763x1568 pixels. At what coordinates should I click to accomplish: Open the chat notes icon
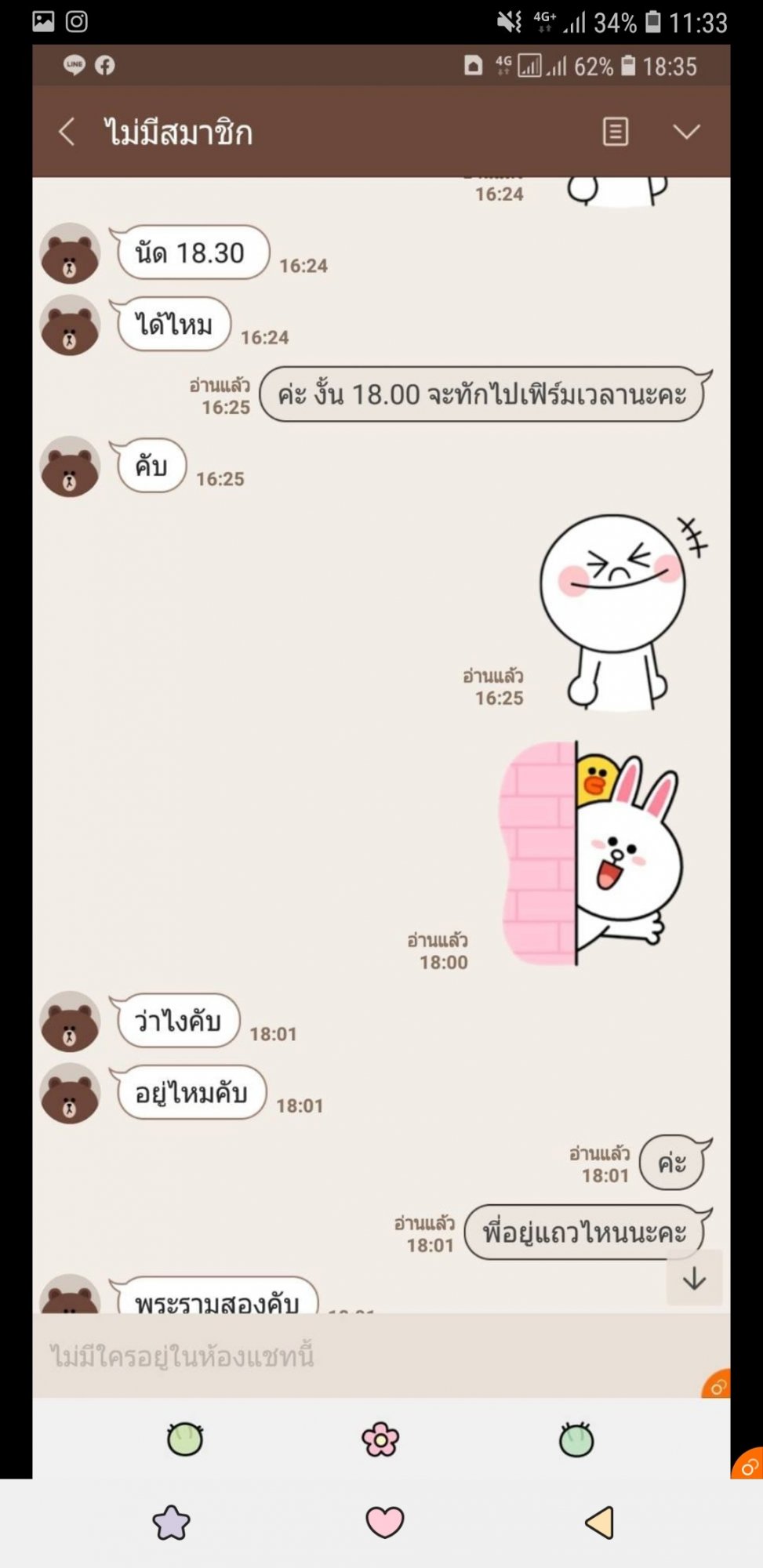pos(615,132)
